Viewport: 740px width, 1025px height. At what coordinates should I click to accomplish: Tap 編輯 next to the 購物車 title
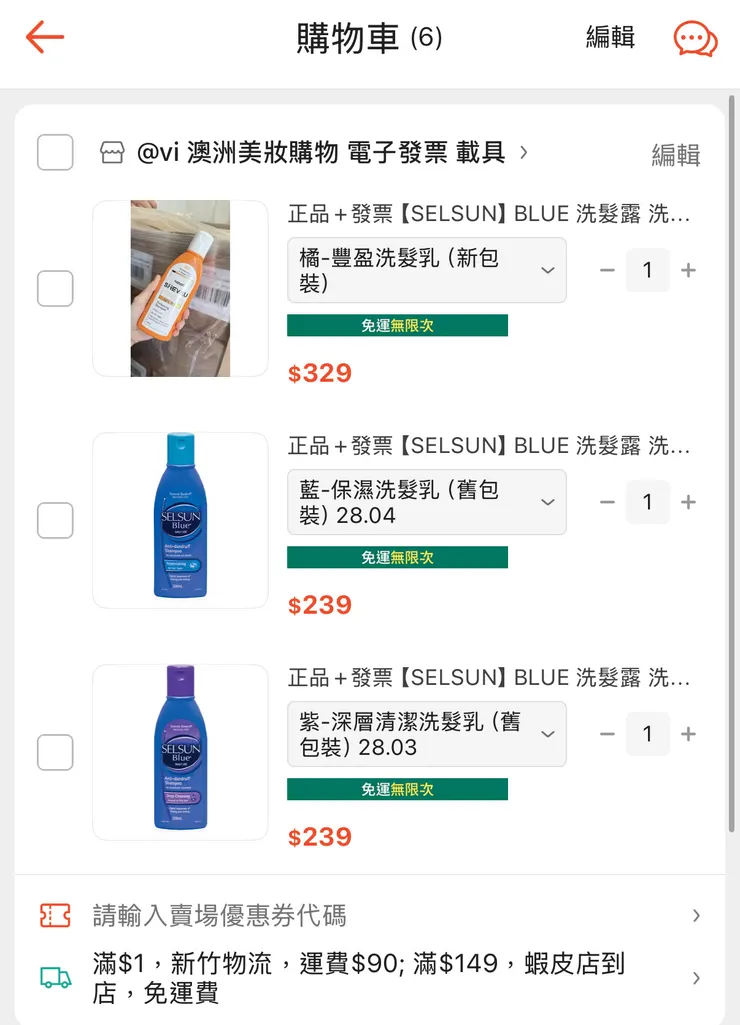click(x=610, y=38)
